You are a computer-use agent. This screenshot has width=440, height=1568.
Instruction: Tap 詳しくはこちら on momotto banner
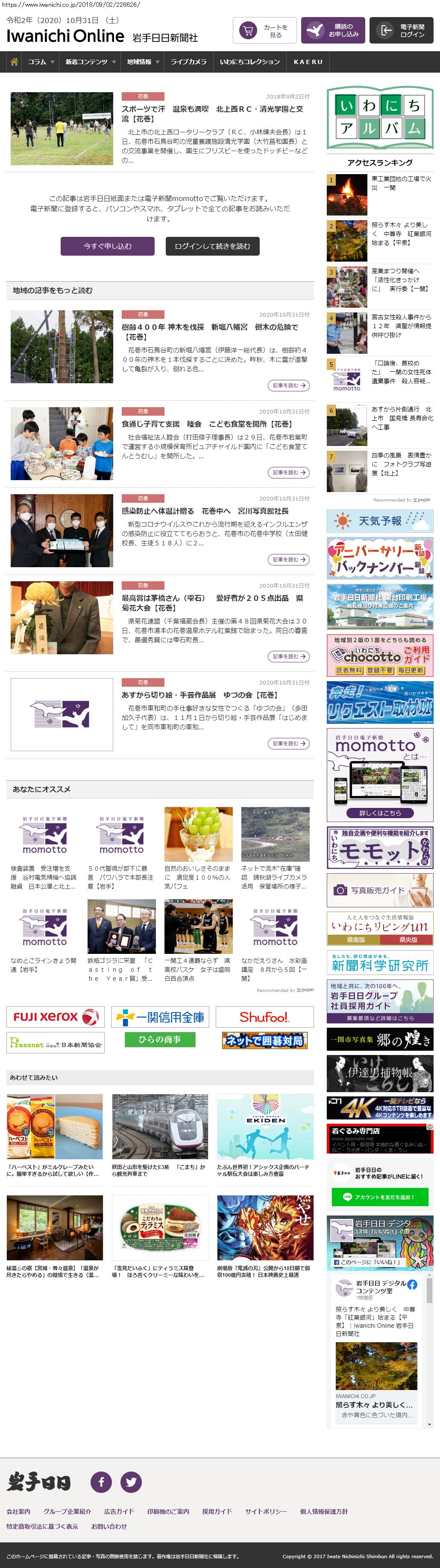pyautogui.click(x=380, y=813)
